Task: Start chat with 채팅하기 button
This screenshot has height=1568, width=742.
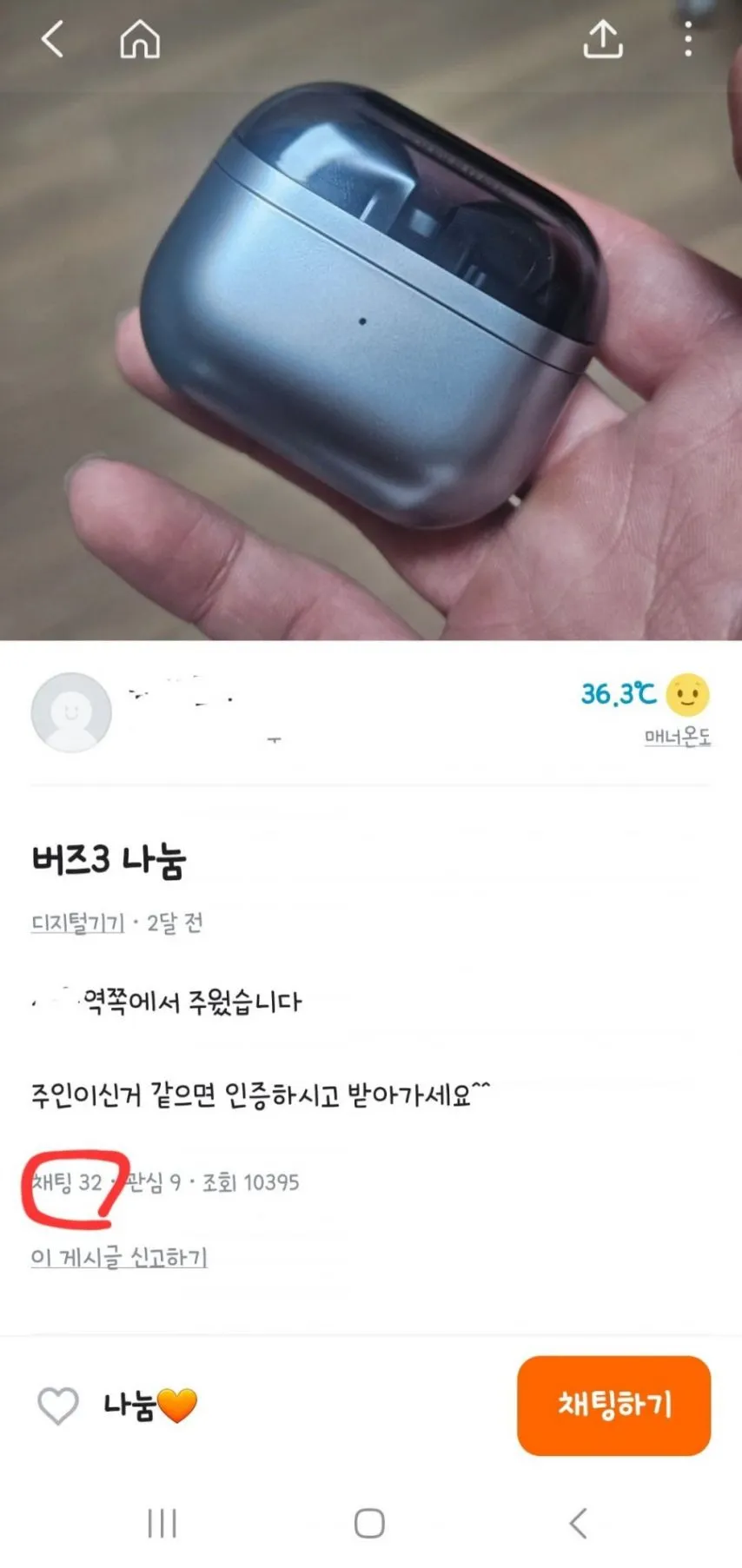Action: pyautogui.click(x=613, y=1405)
